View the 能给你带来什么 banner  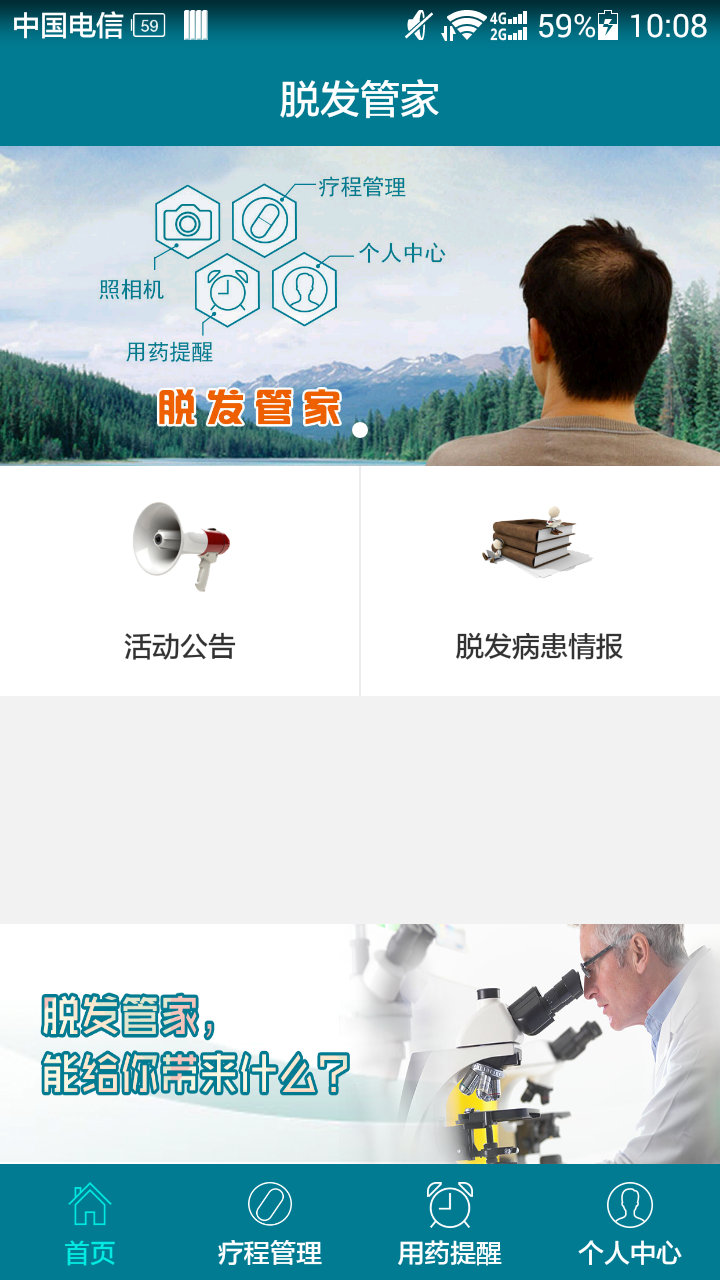(x=360, y=1044)
